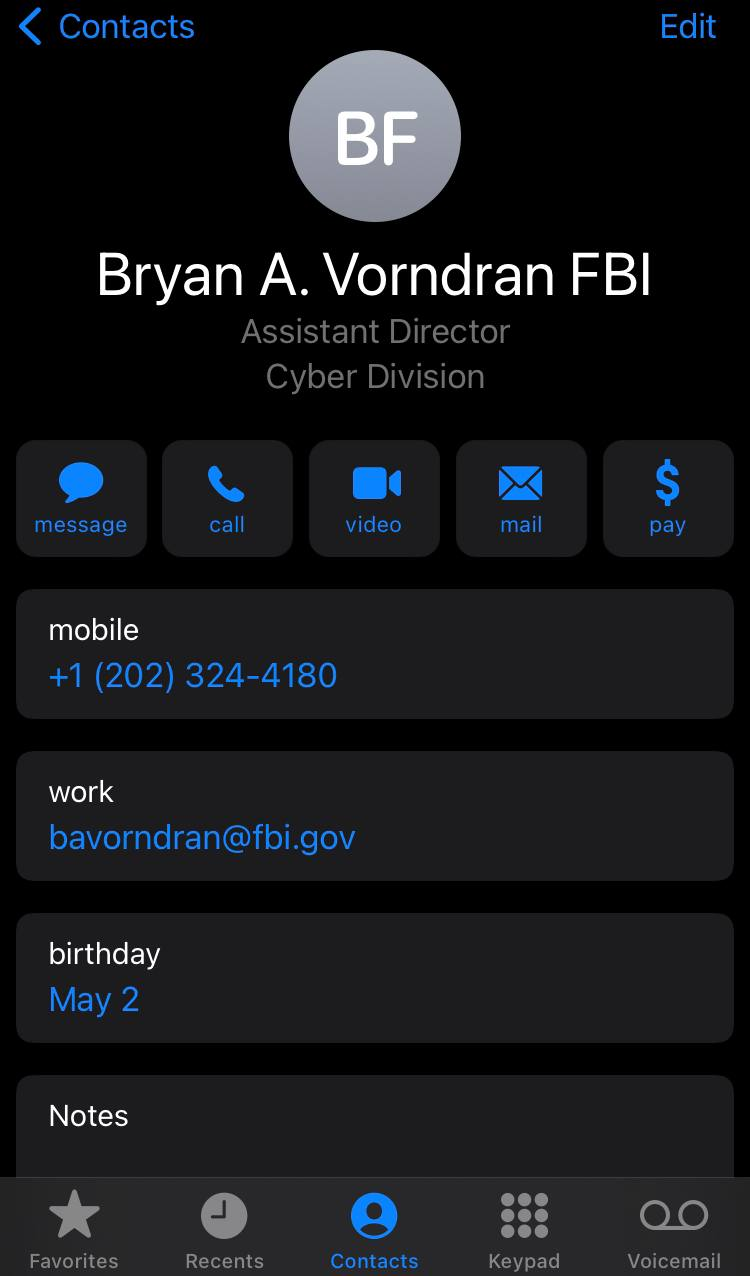Edit this contact
The image size is (750, 1276).
click(x=688, y=27)
